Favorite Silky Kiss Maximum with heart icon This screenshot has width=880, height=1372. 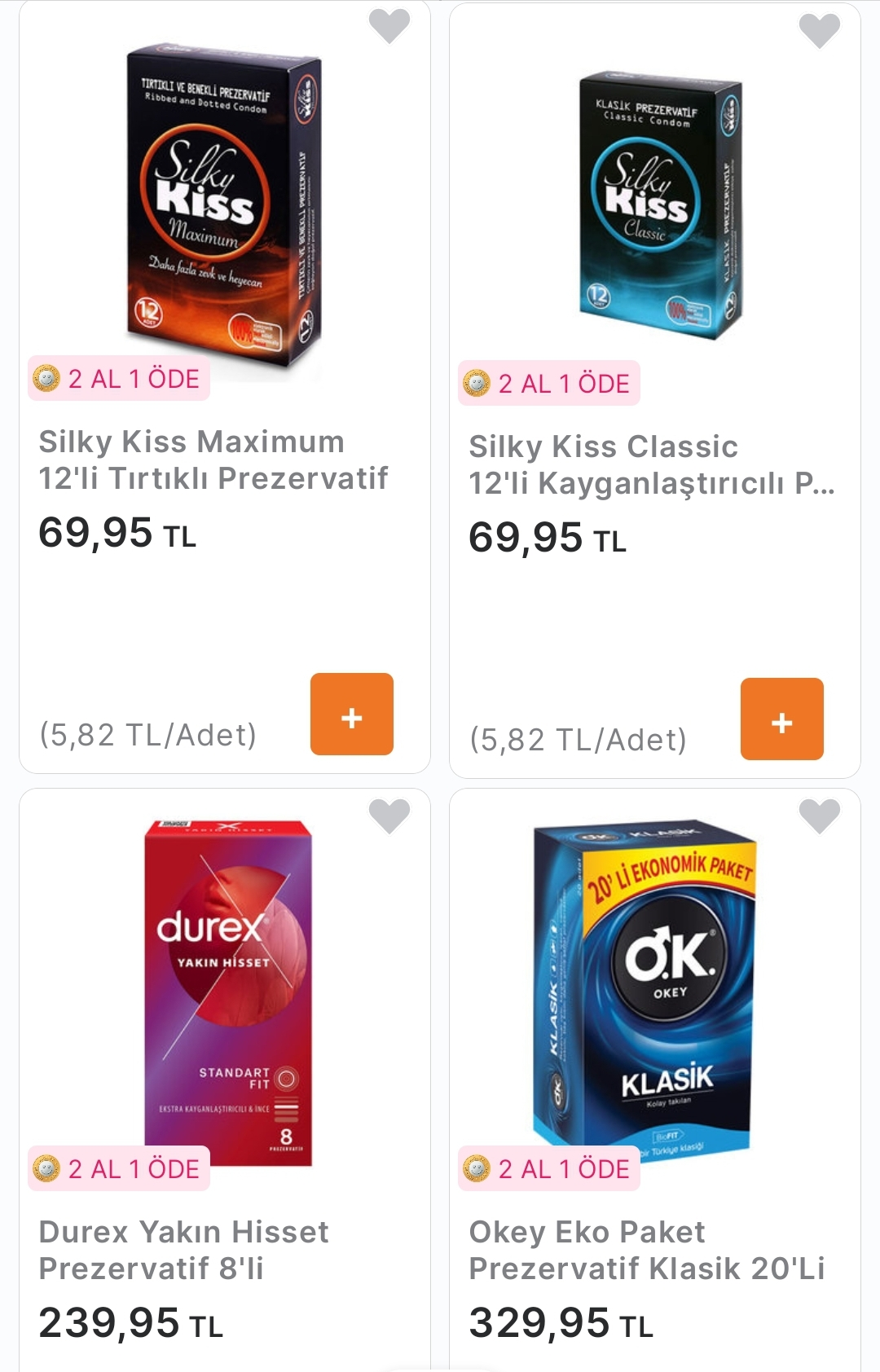pos(389,25)
